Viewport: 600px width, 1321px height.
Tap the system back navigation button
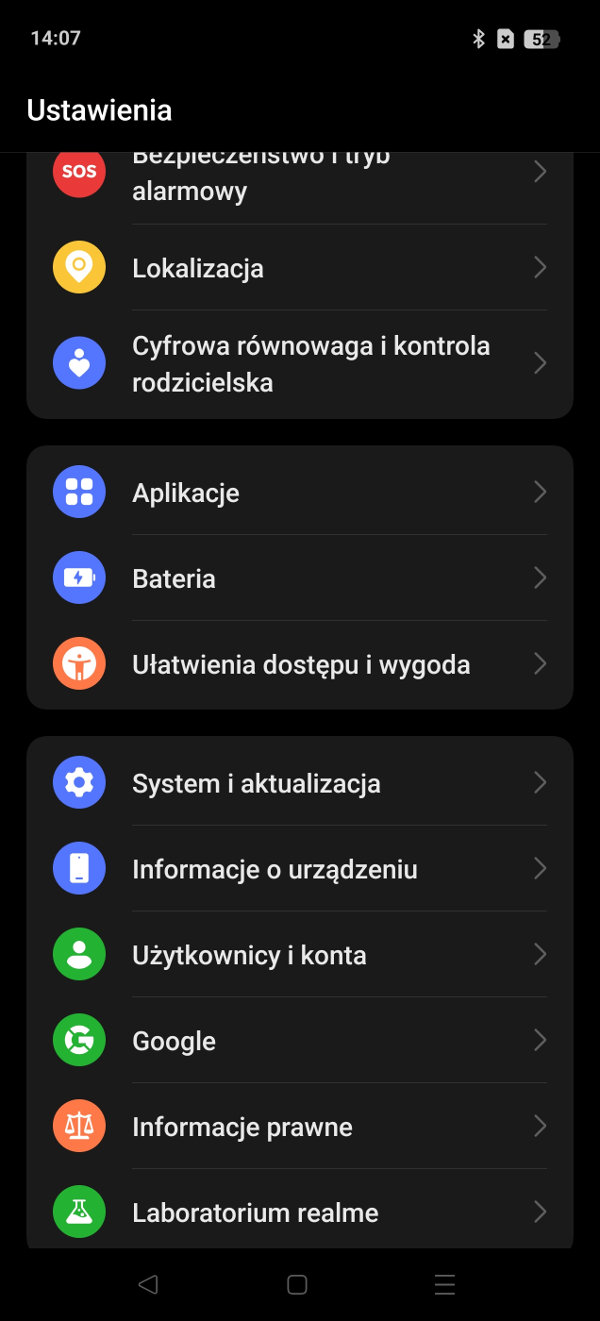click(x=148, y=1285)
